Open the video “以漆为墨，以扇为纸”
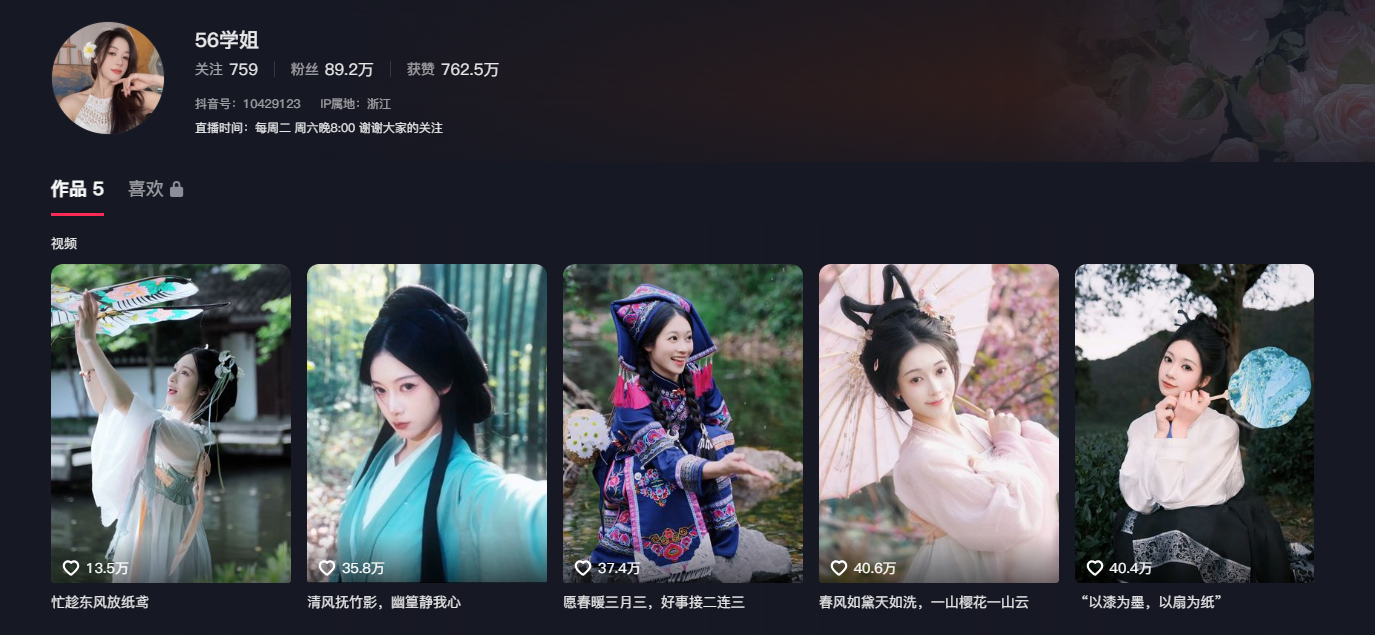This screenshot has width=1375, height=635. point(1194,422)
